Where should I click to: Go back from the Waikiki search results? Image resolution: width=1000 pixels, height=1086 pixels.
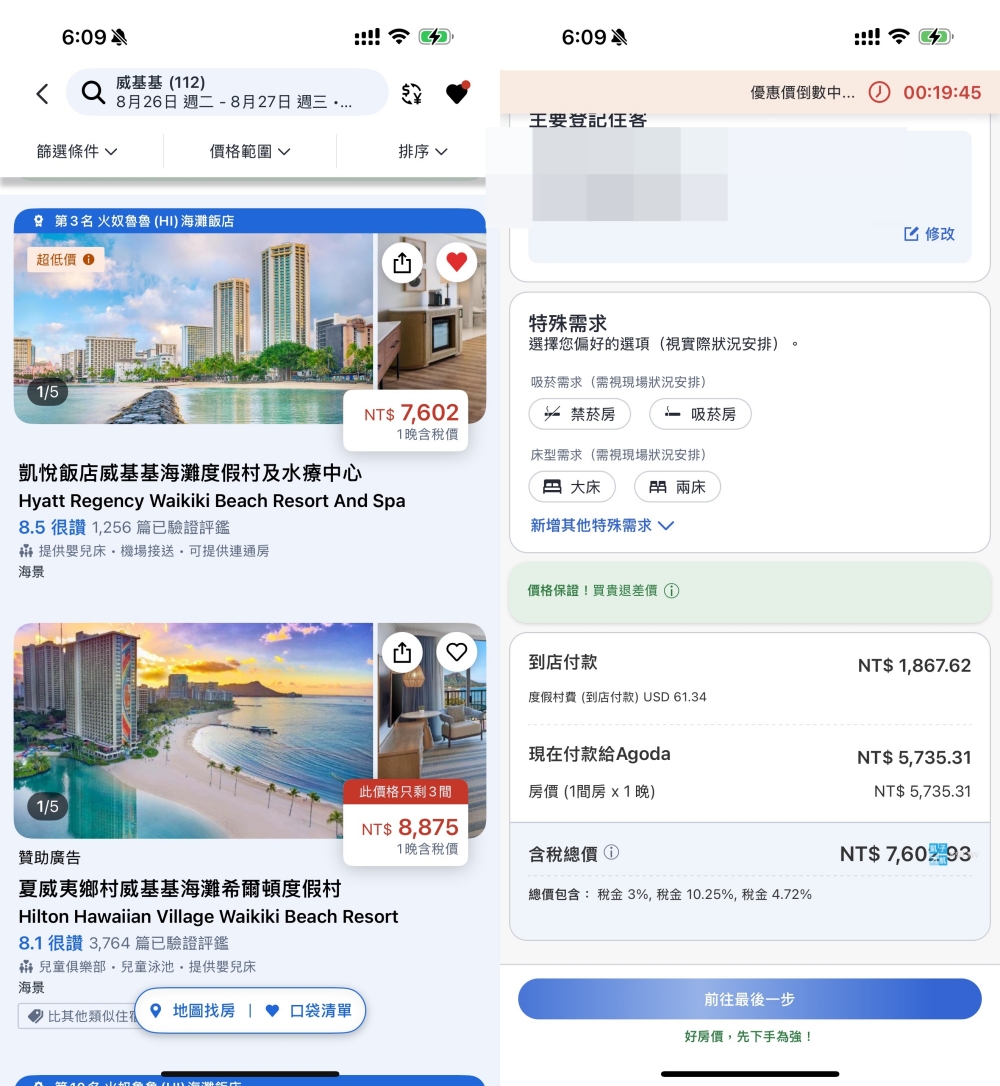pyautogui.click(x=41, y=94)
